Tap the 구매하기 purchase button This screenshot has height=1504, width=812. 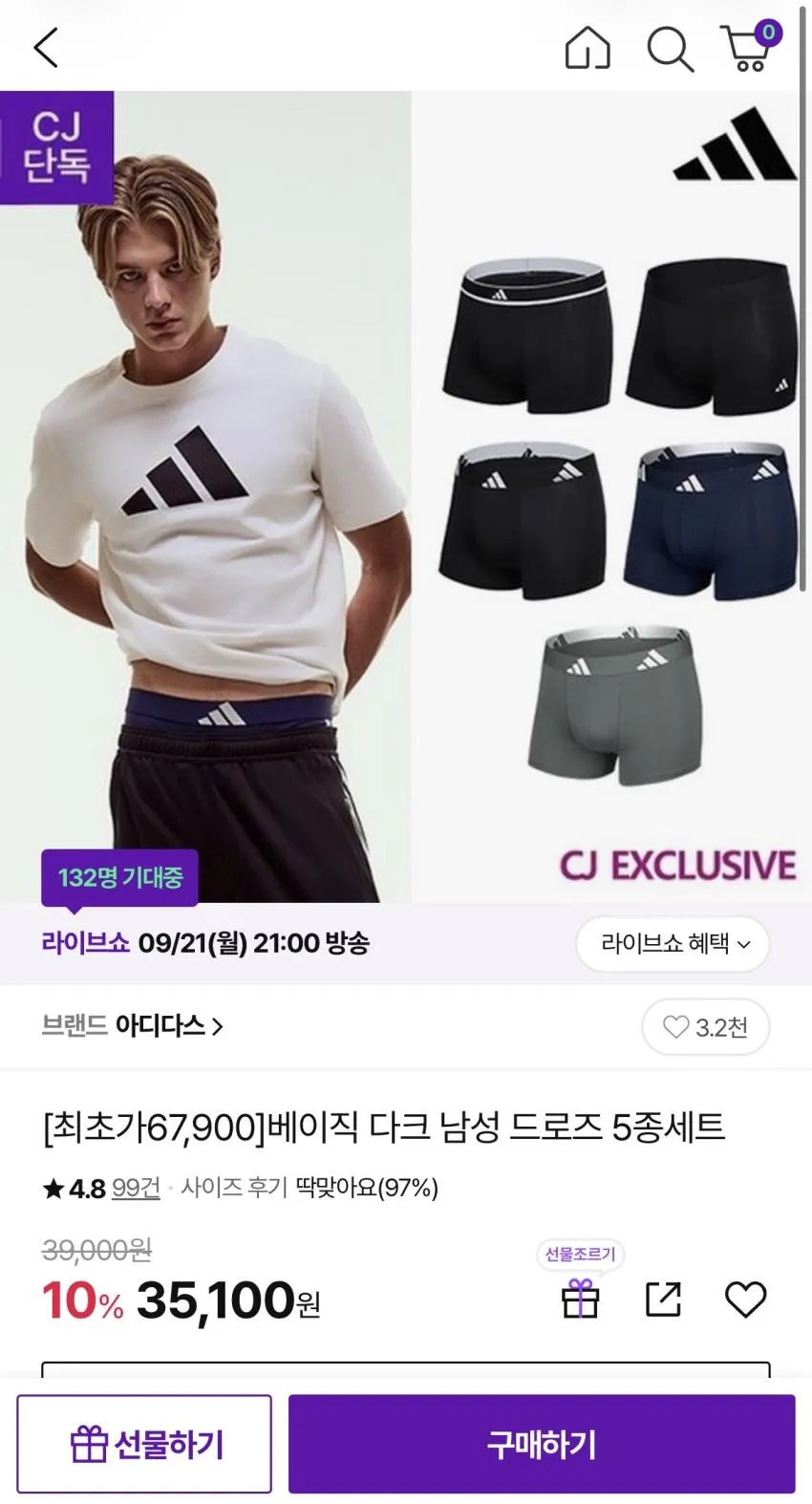click(x=542, y=1444)
